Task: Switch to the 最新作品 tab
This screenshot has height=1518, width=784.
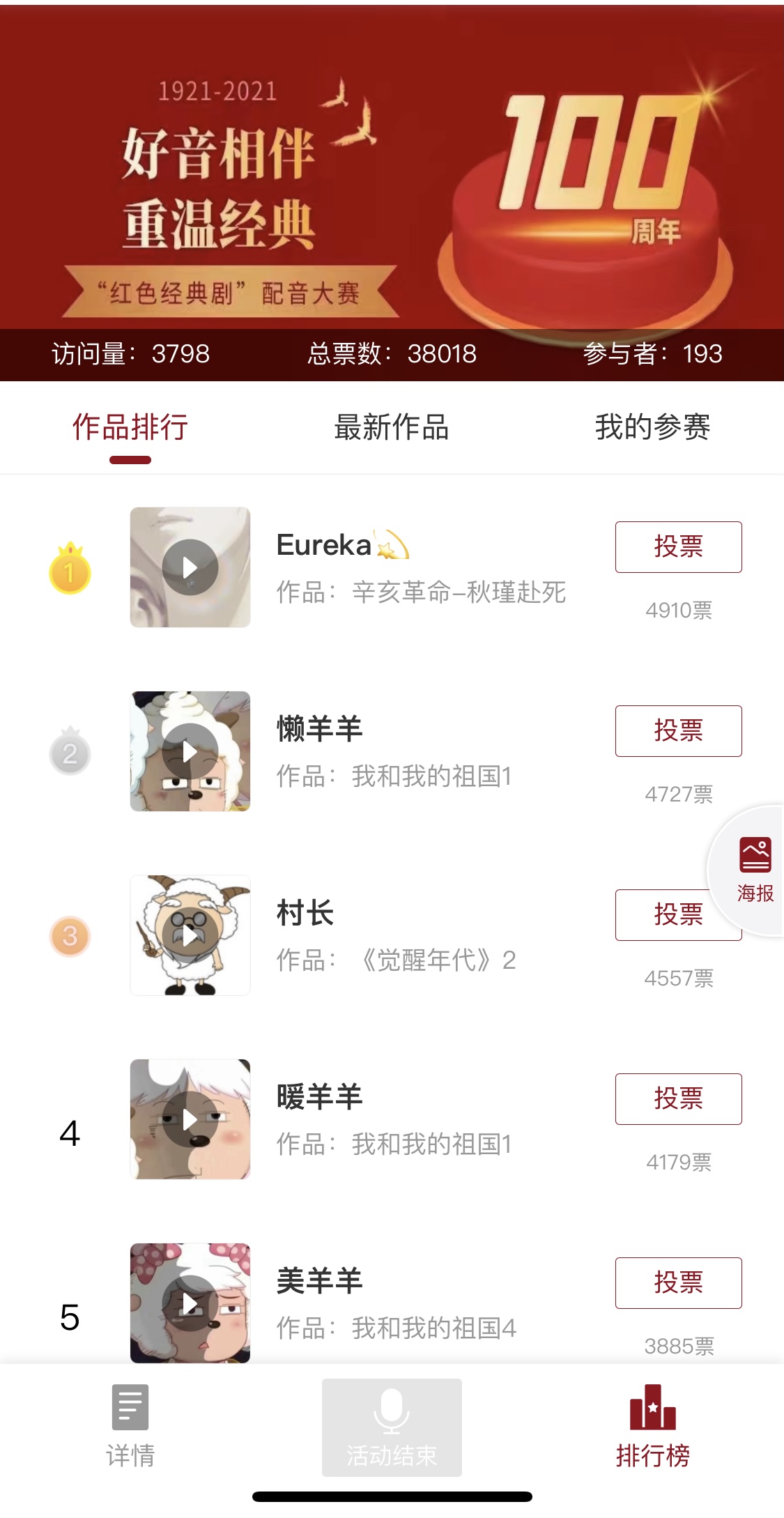Action: (392, 427)
